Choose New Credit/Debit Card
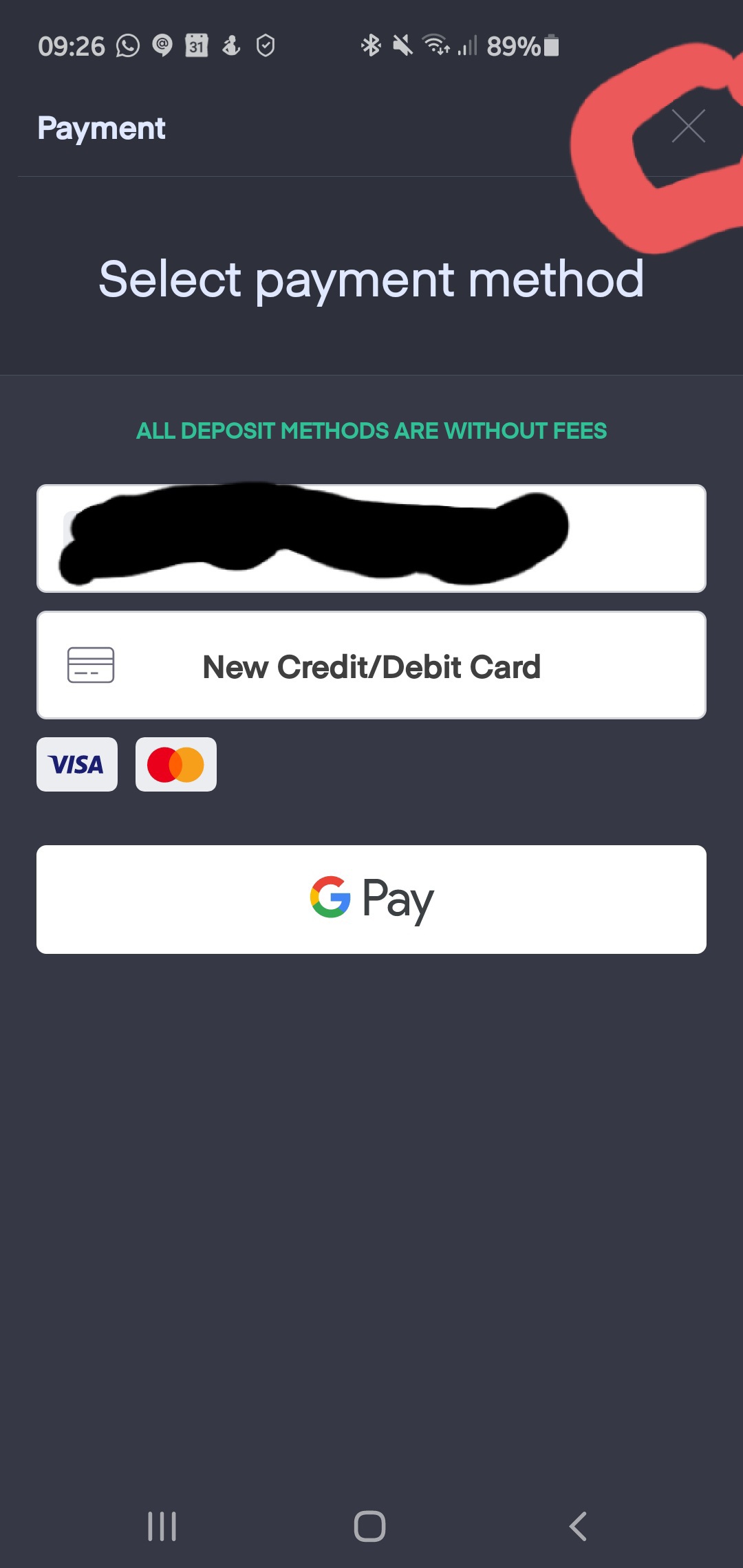The width and height of the screenshot is (743, 1568). coord(371,665)
